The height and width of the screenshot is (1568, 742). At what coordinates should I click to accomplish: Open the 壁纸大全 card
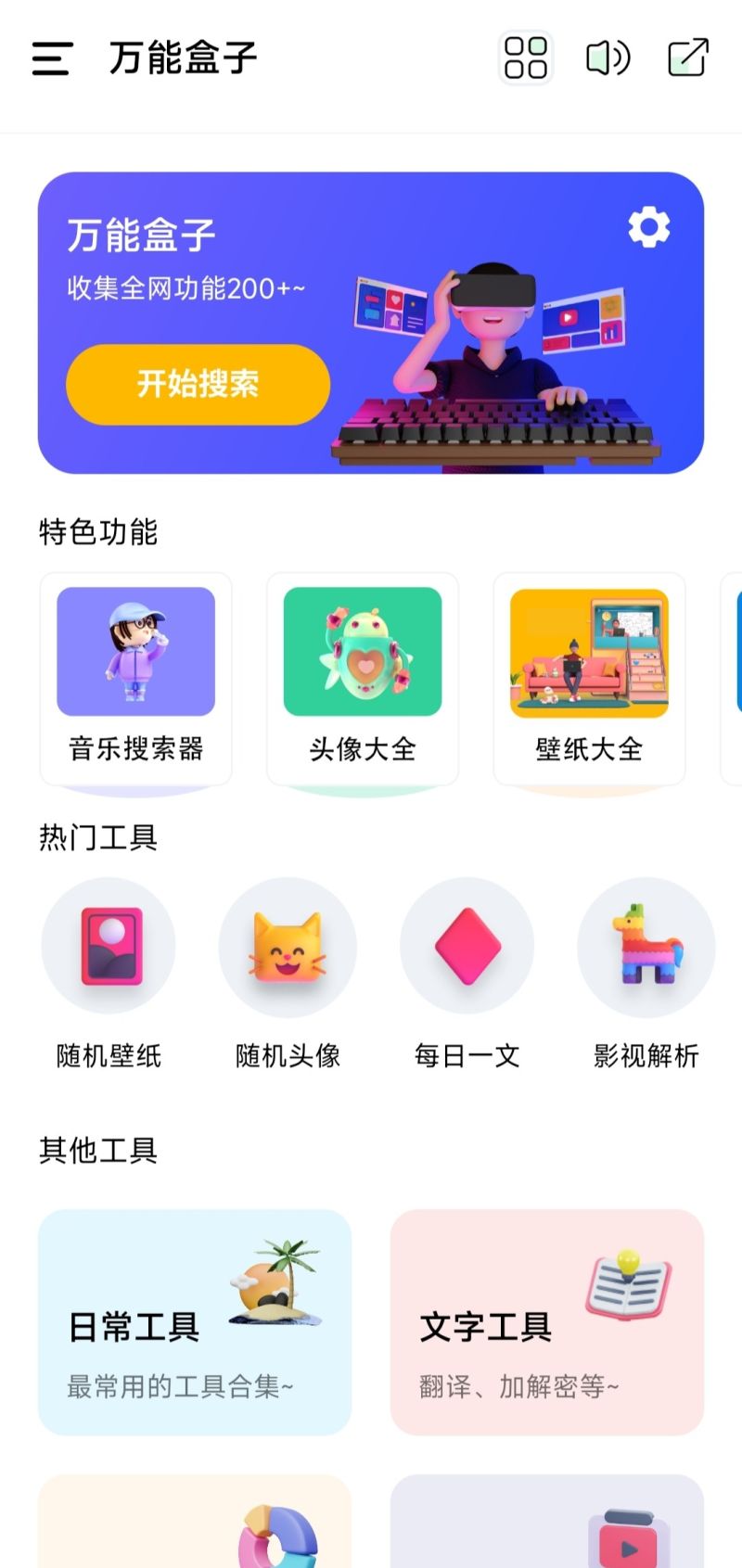click(589, 679)
